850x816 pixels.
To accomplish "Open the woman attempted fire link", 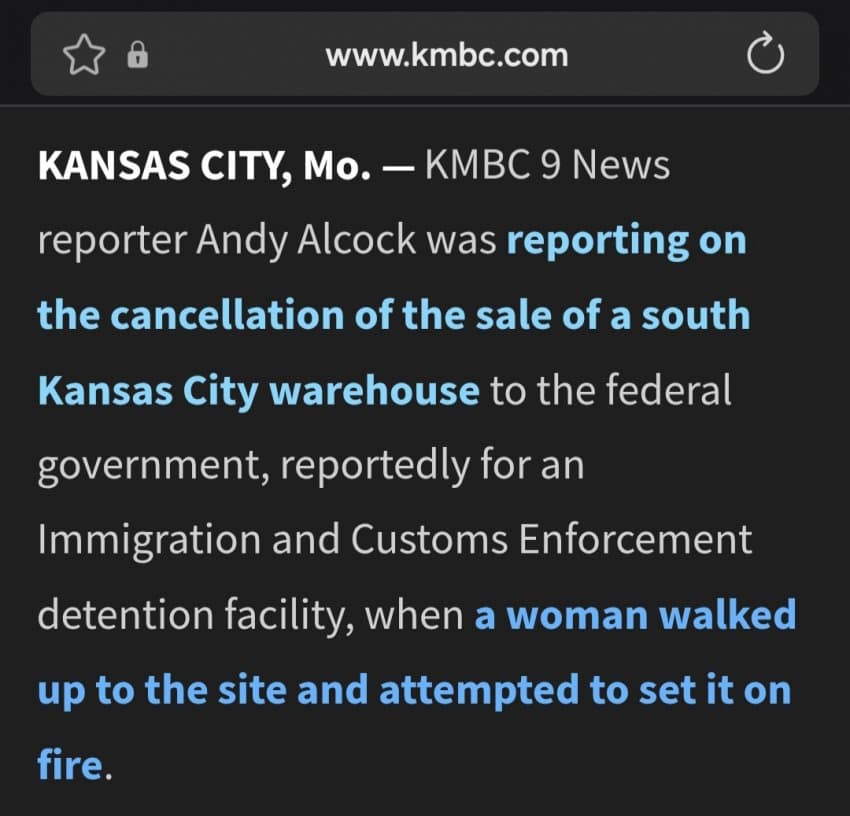I will [x=412, y=691].
